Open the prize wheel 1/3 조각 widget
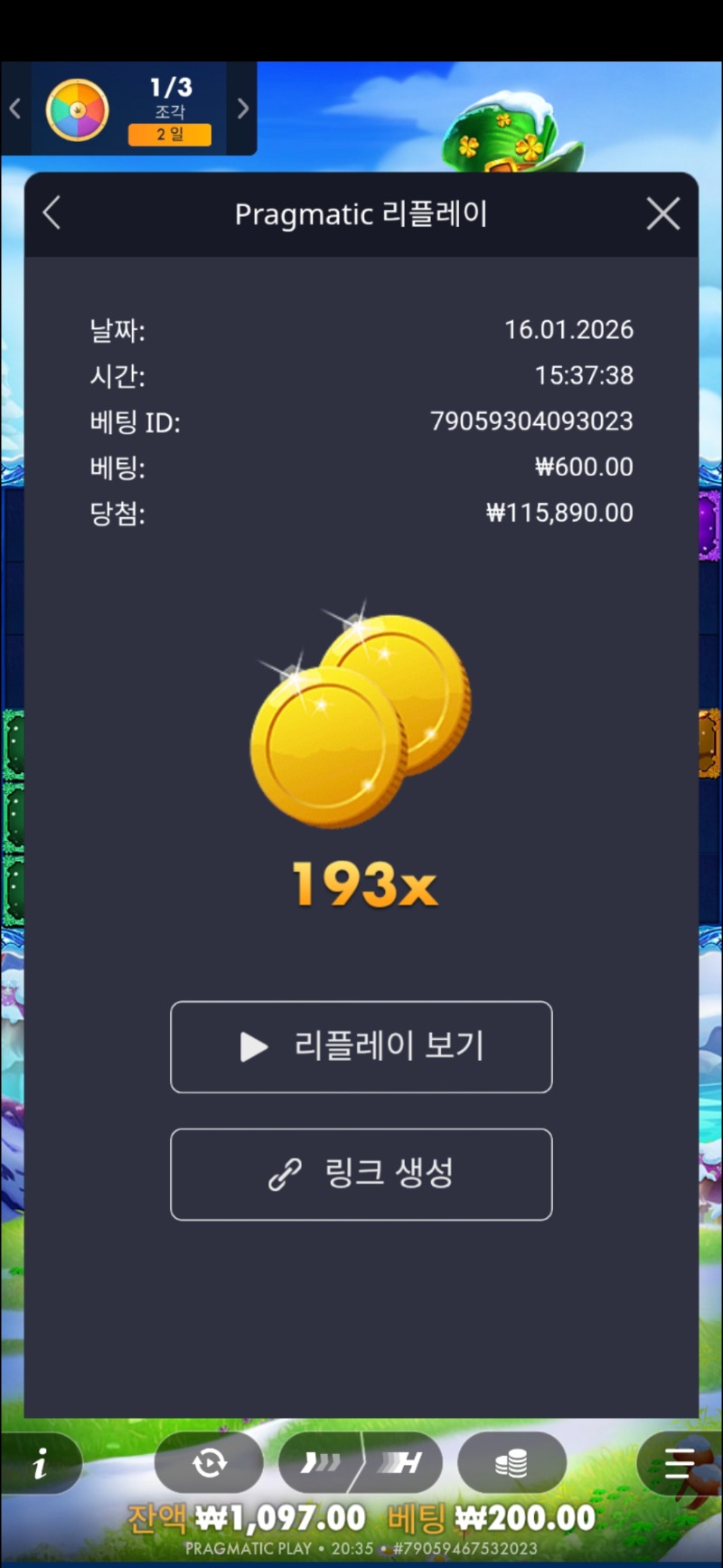The width and height of the screenshot is (723, 1568). click(x=130, y=110)
